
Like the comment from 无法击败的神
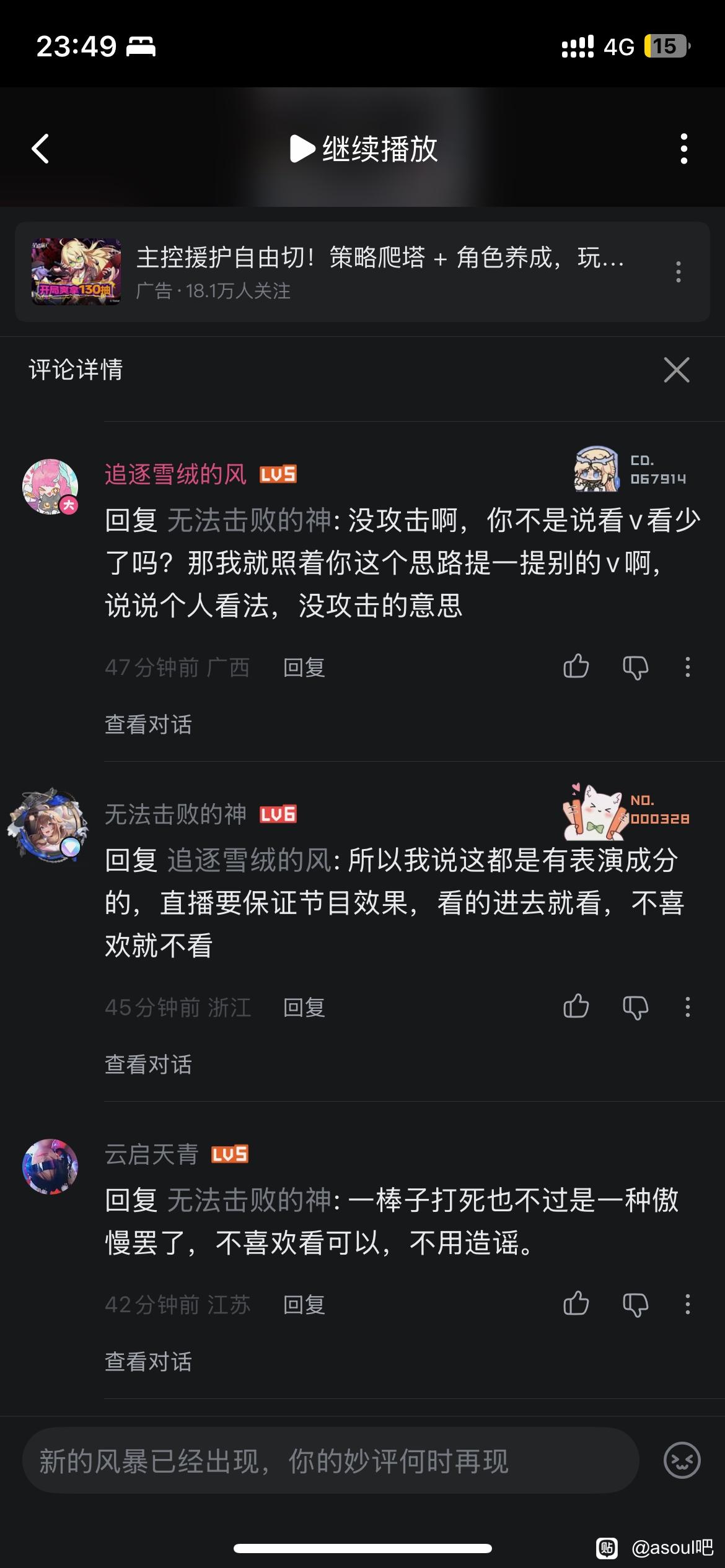(576, 1006)
